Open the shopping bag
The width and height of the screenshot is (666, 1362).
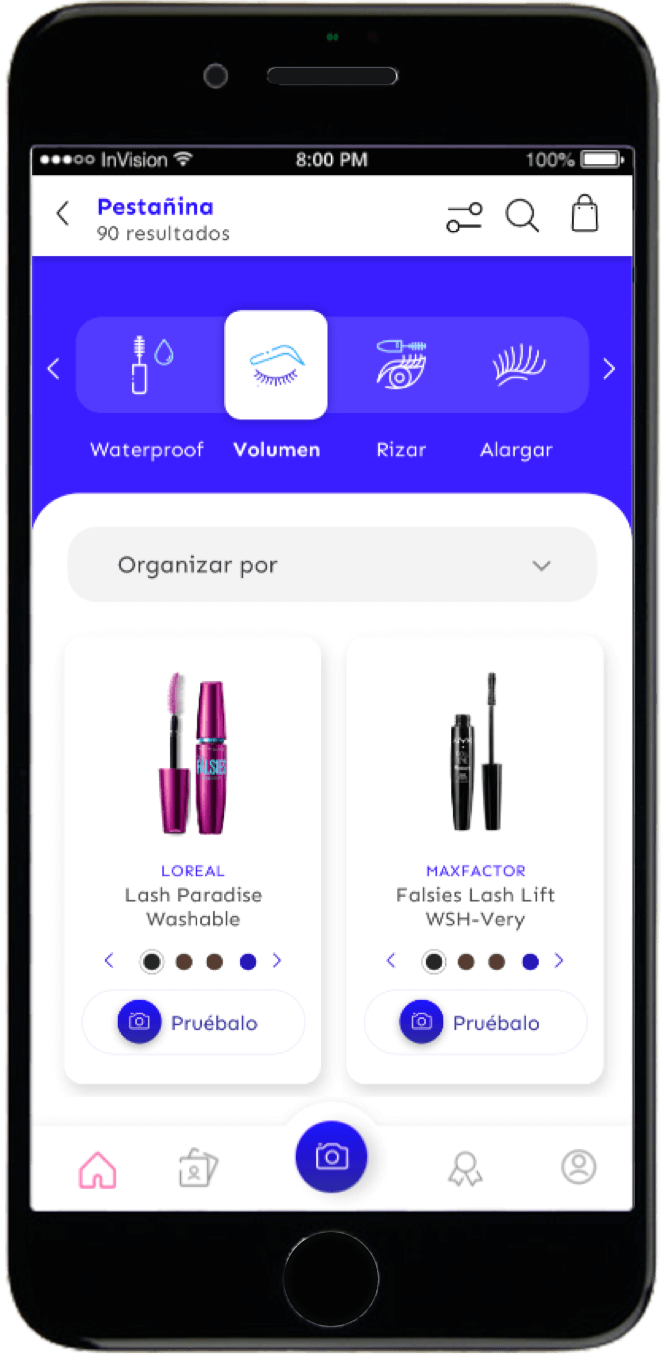tap(585, 213)
